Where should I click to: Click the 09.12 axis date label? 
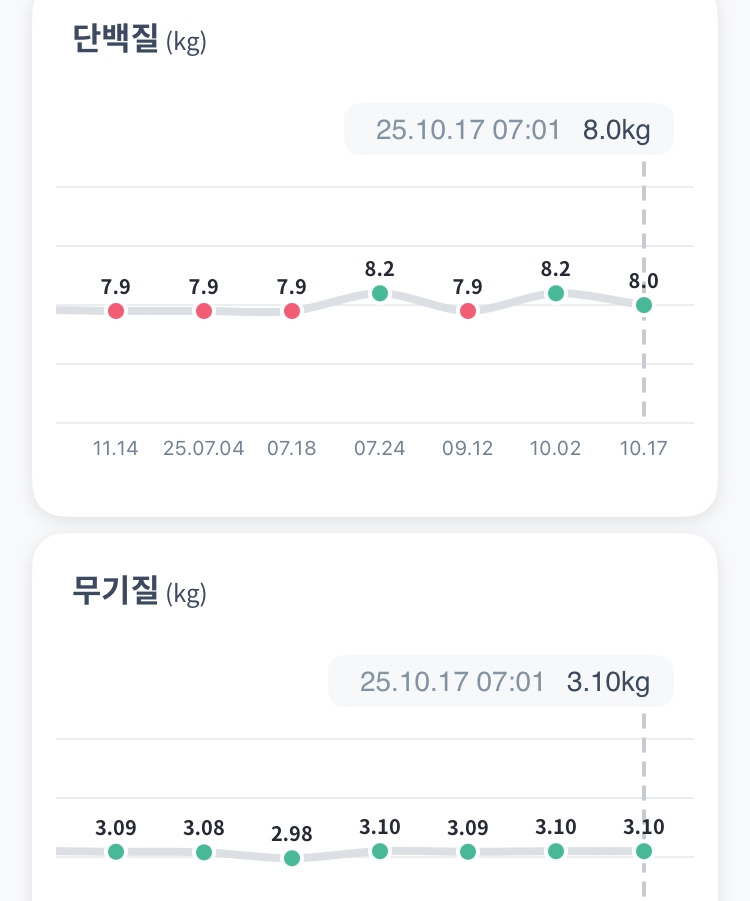coord(468,448)
